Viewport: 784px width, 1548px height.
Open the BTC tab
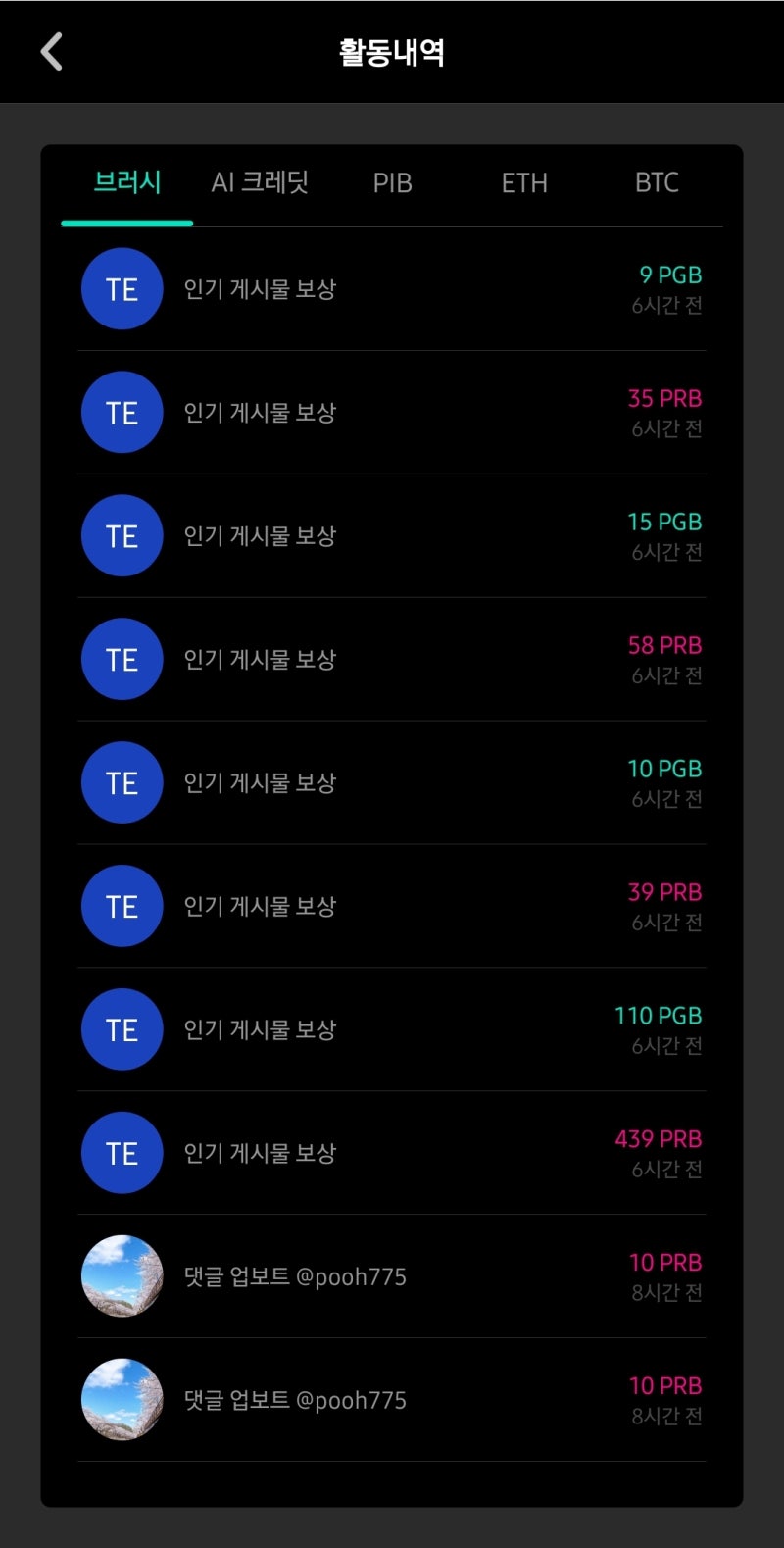tap(655, 183)
